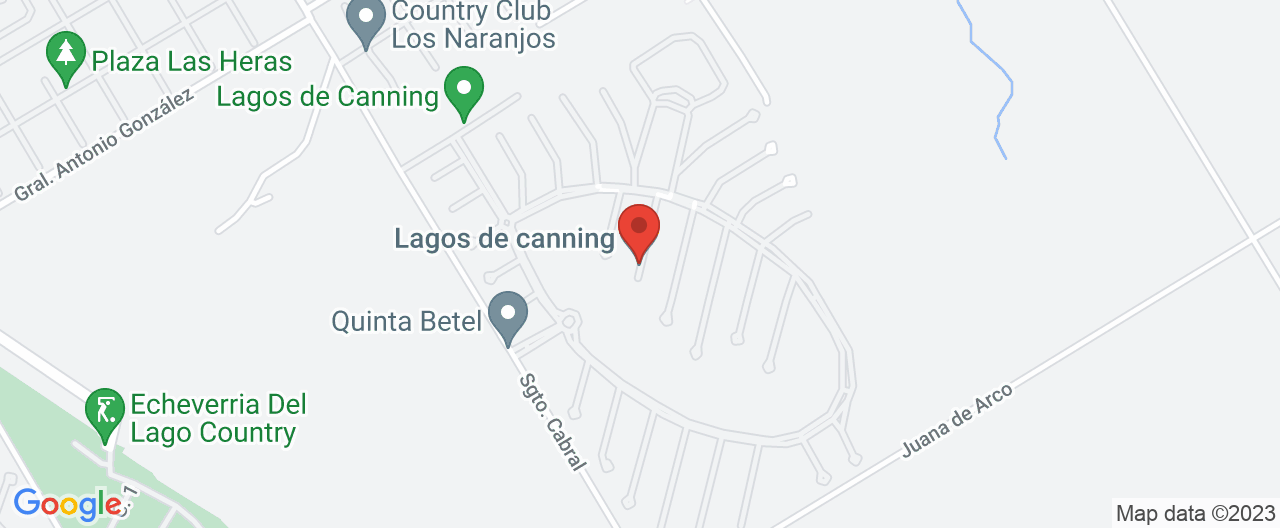Open the Google logo link

pos(66,504)
